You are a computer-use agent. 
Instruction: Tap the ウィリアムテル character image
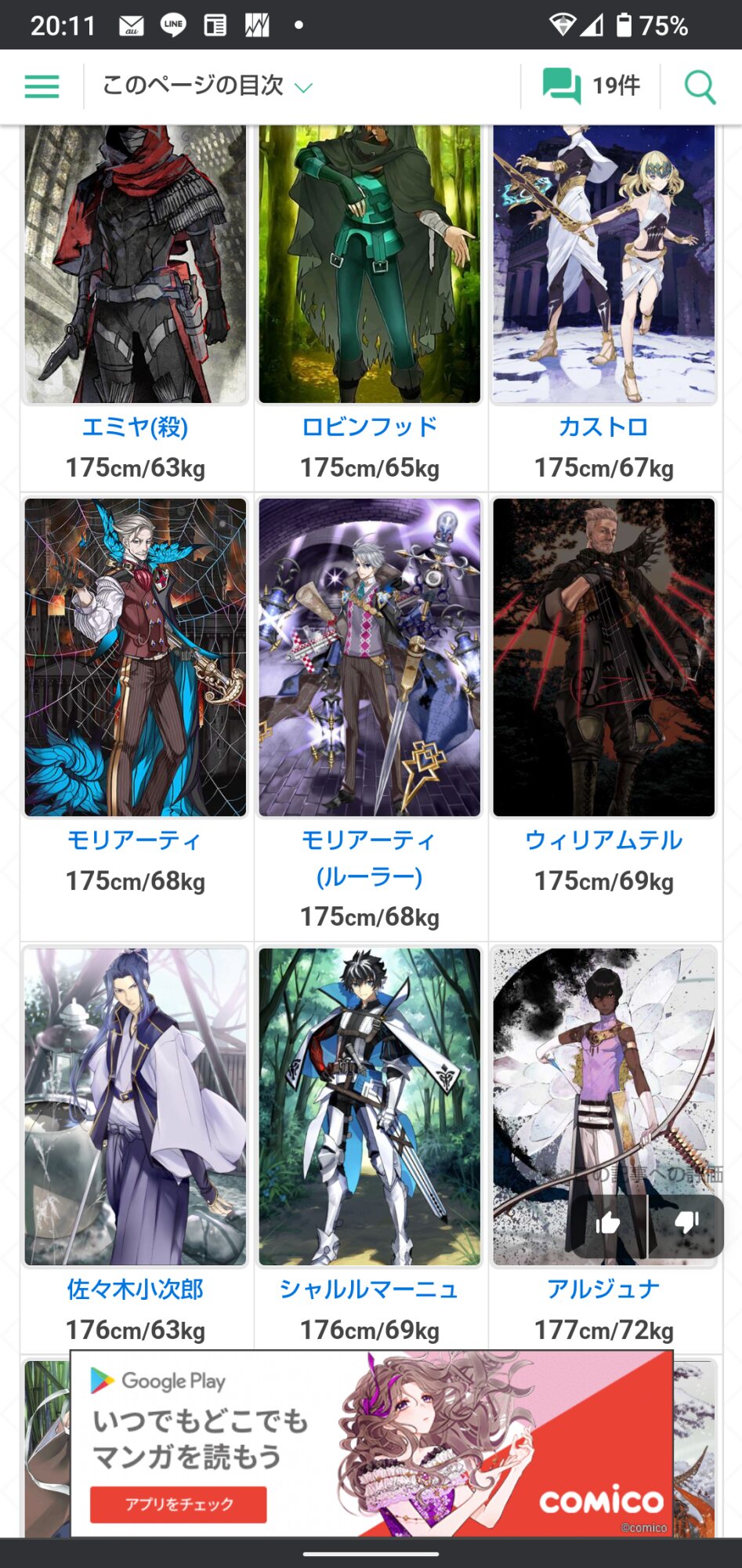(x=603, y=657)
